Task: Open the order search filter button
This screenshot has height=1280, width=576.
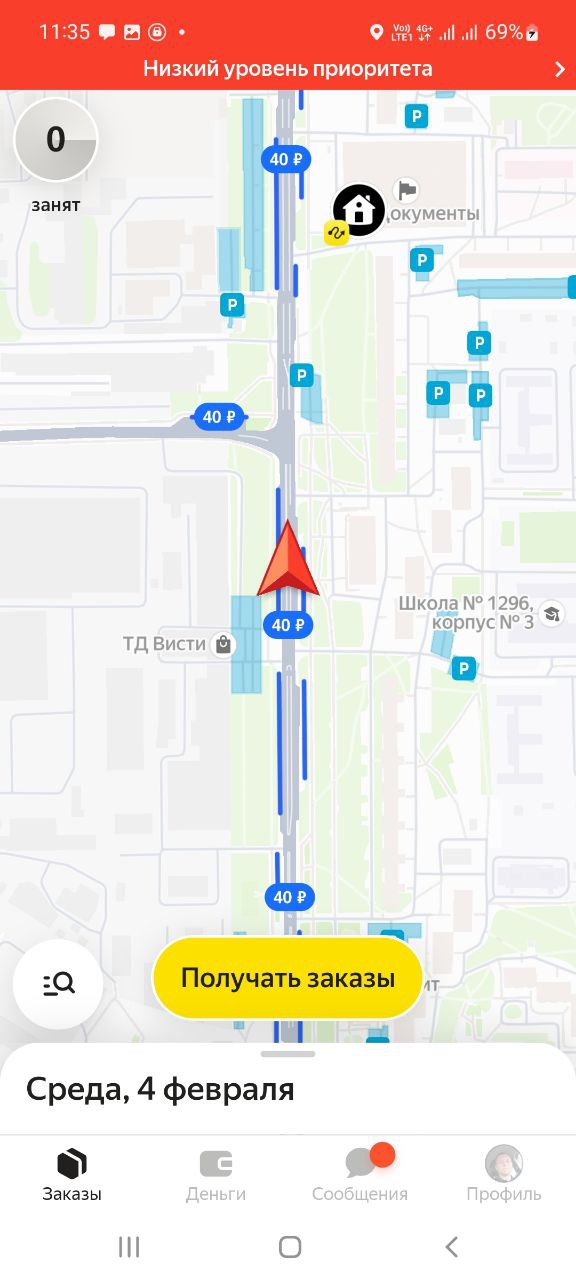Action: tap(58, 985)
